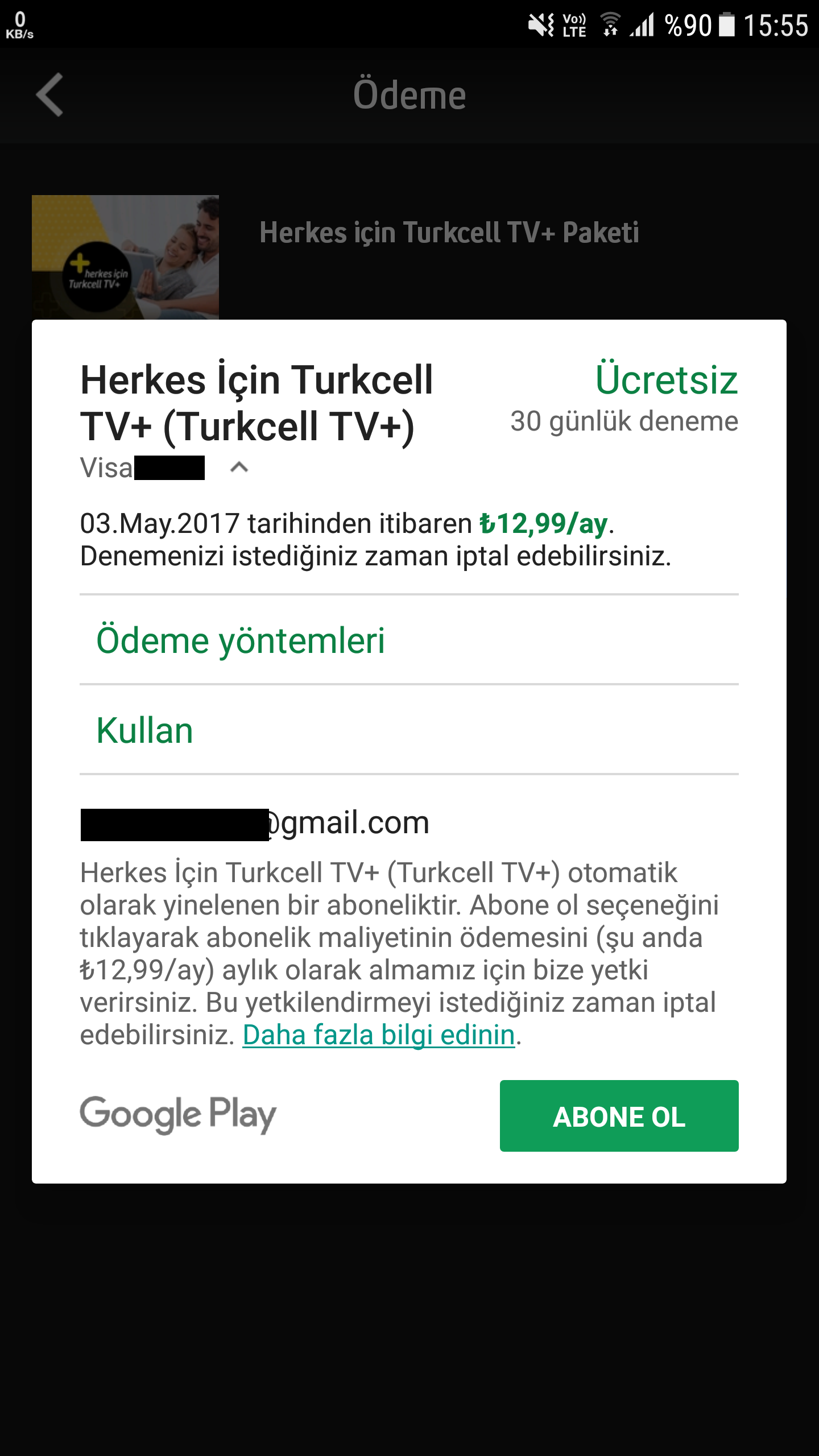The image size is (819, 1456).
Task: Open Ödeme yöntemleri payment methods
Action: tap(241, 640)
